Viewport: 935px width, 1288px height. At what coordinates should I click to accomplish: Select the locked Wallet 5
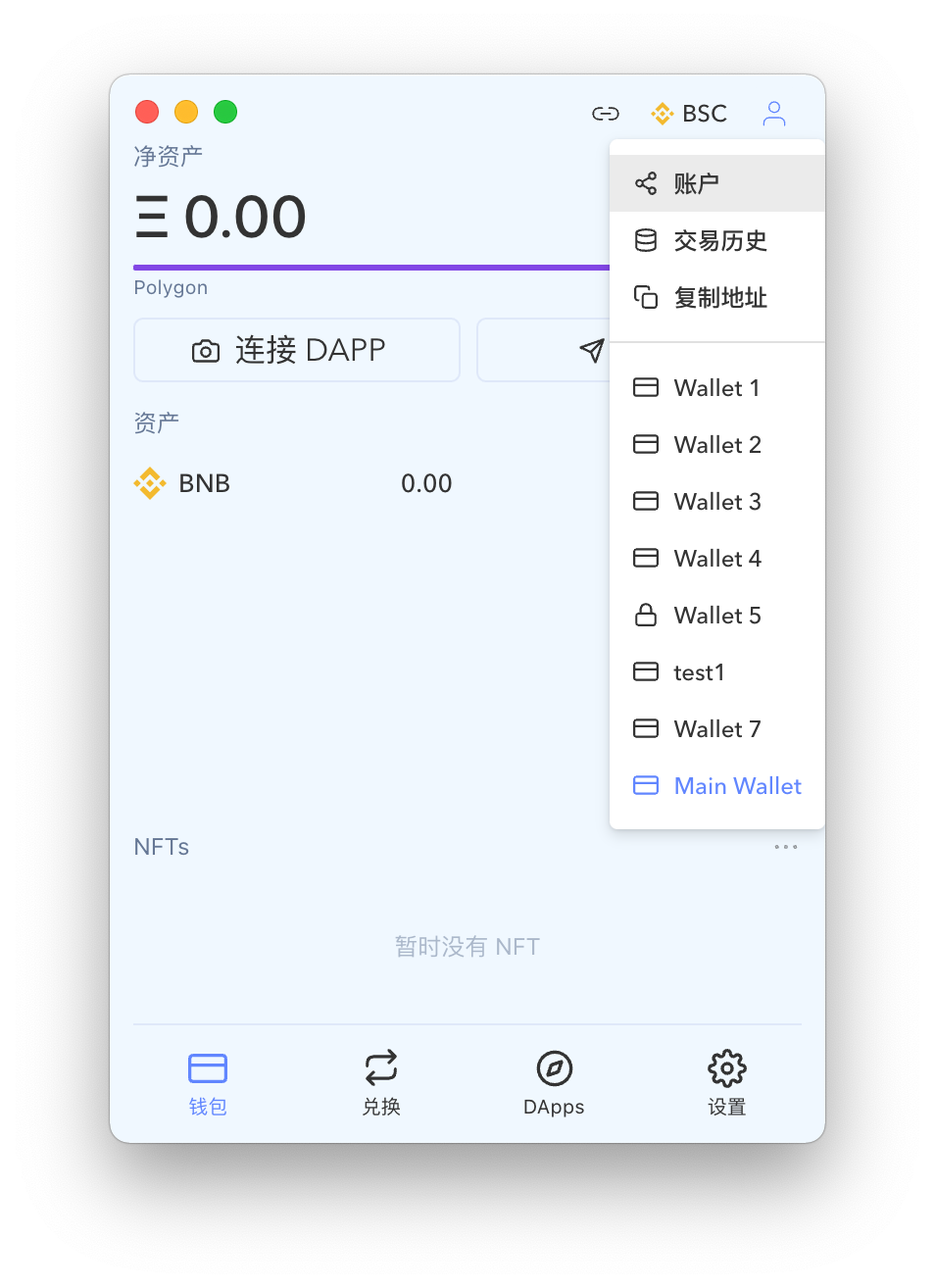click(715, 616)
